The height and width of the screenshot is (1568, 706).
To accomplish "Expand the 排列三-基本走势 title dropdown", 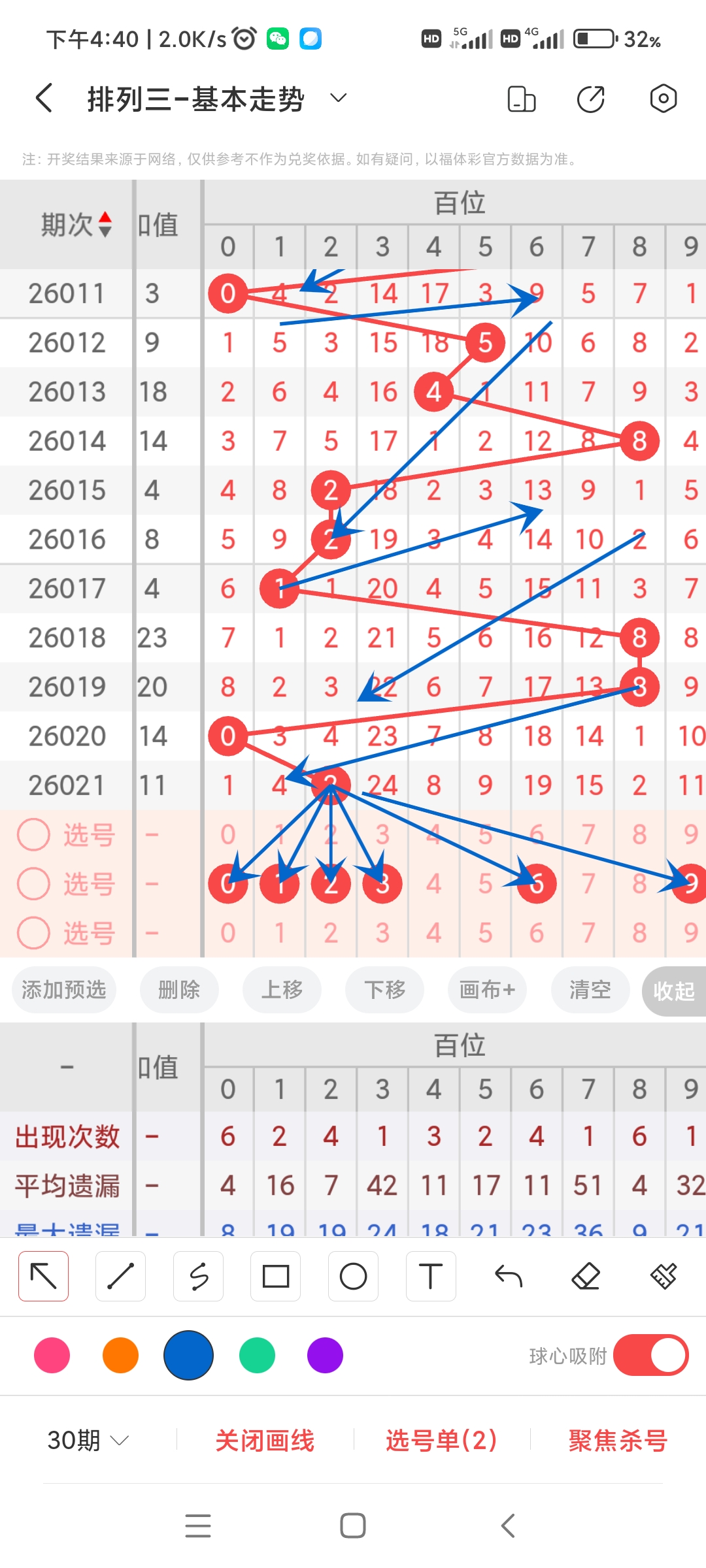I will (x=337, y=98).
